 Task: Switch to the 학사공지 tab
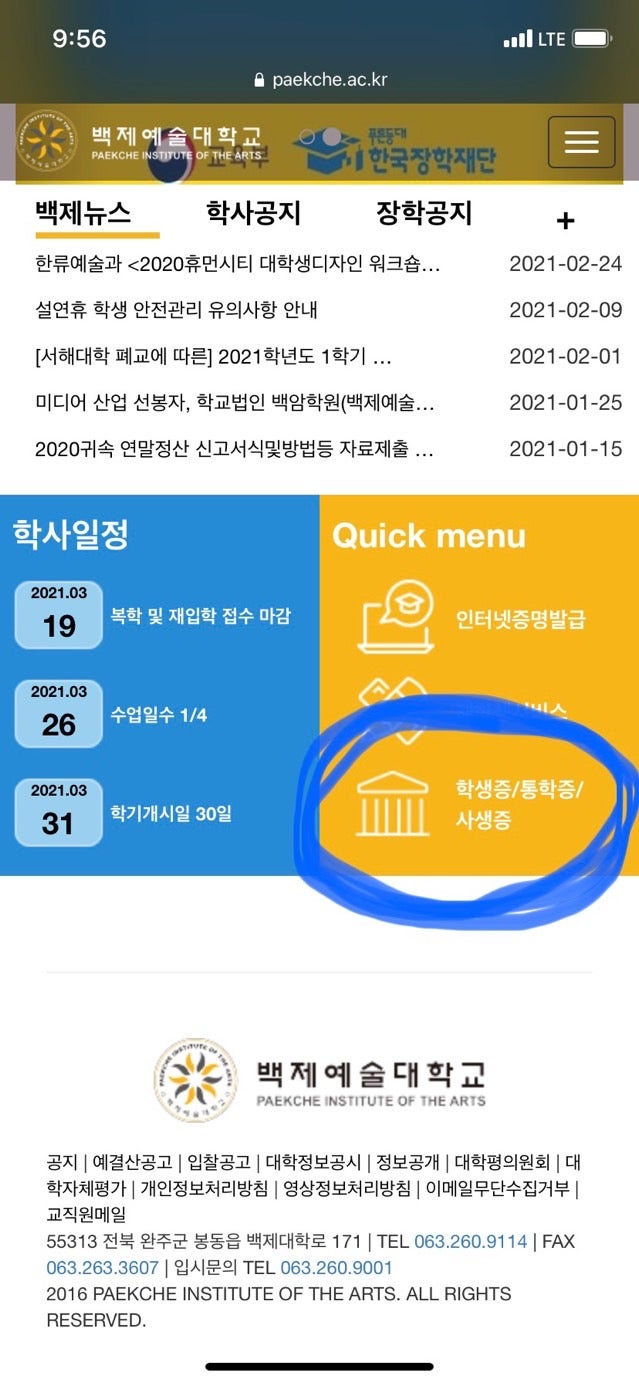253,213
